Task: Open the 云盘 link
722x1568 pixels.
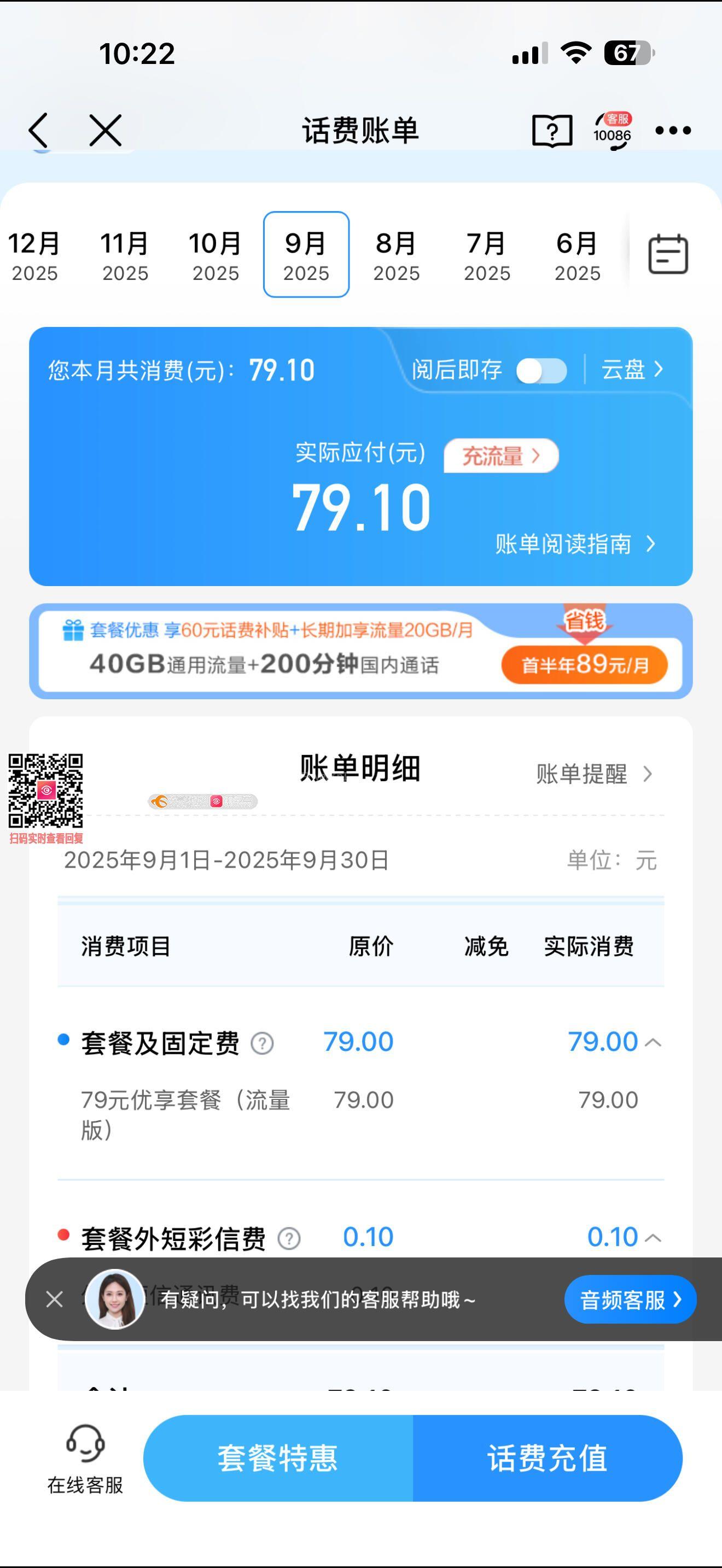Action: click(632, 370)
